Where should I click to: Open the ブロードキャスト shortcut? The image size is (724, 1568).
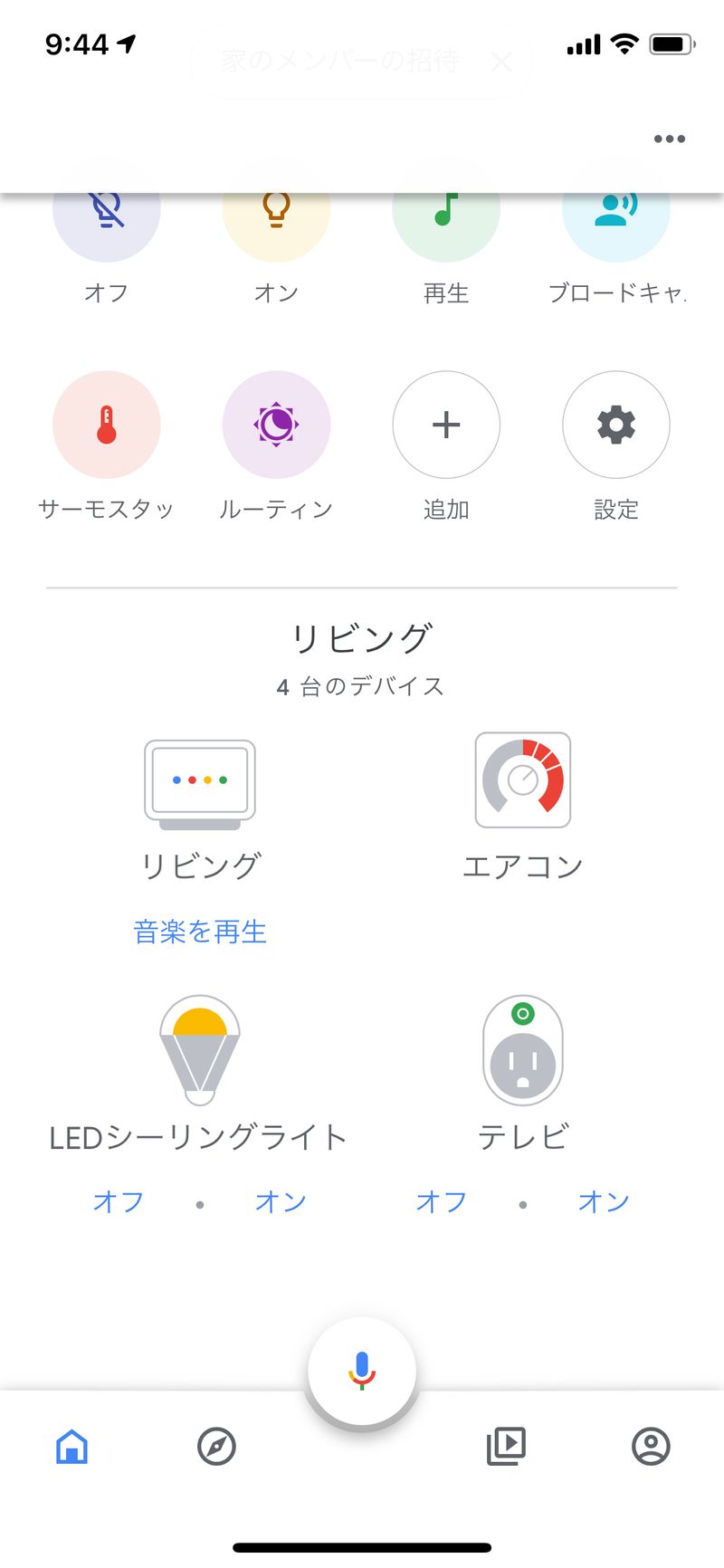pyautogui.click(x=615, y=217)
